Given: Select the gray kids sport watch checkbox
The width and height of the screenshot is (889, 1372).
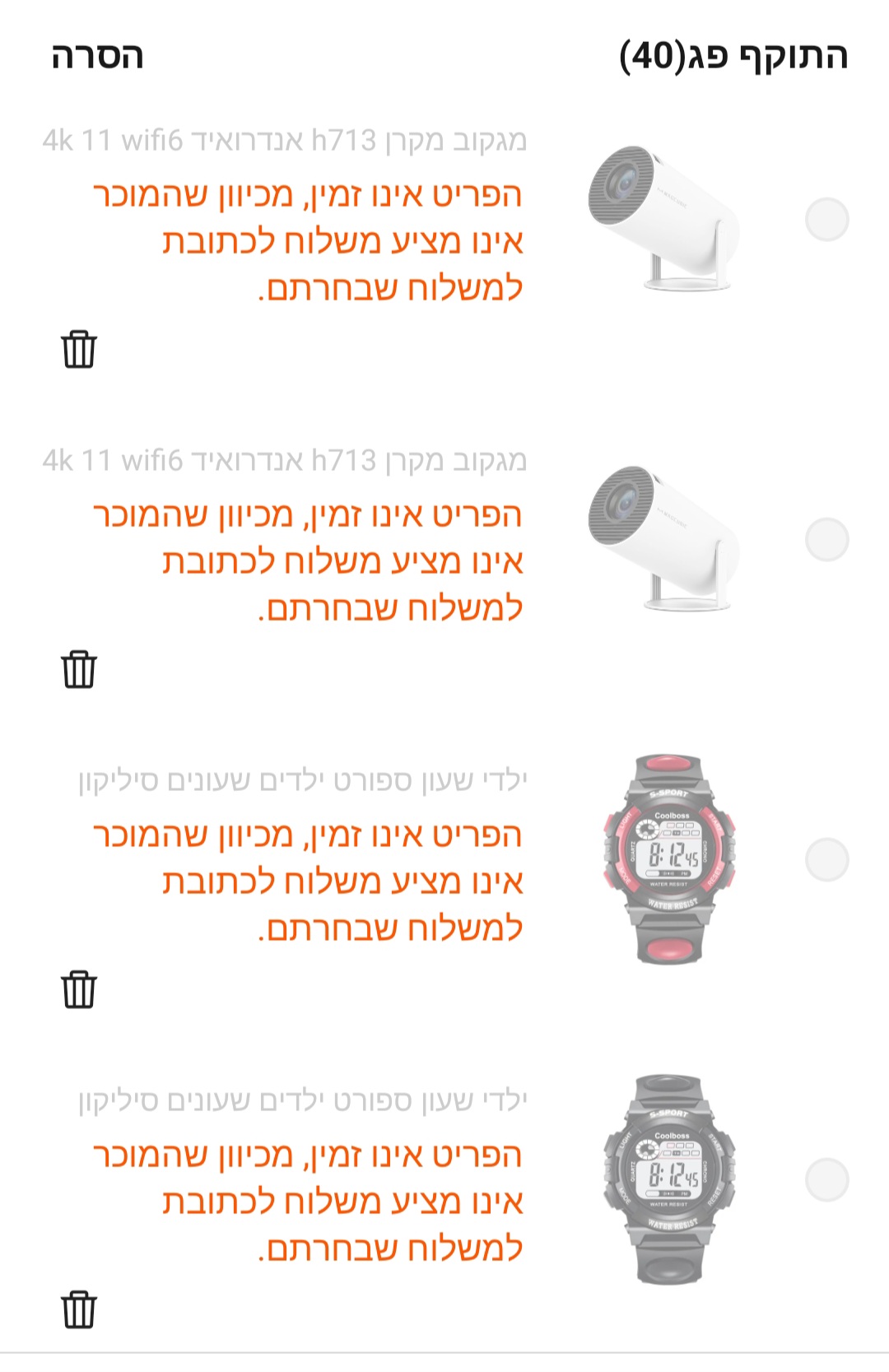Looking at the screenshot, I should pos(826,1180).
